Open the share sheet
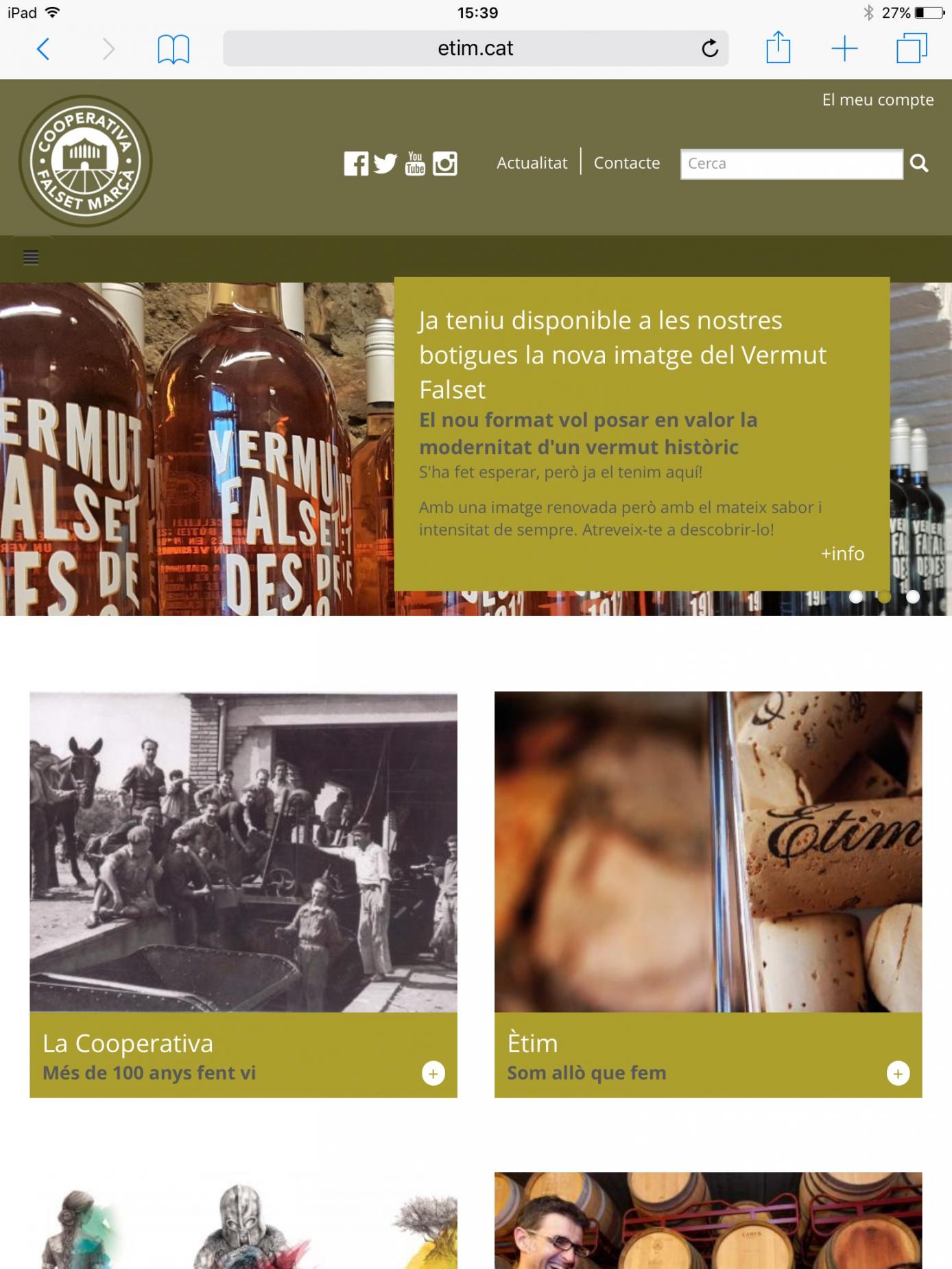The height and width of the screenshot is (1269, 952). pyautogui.click(x=778, y=49)
